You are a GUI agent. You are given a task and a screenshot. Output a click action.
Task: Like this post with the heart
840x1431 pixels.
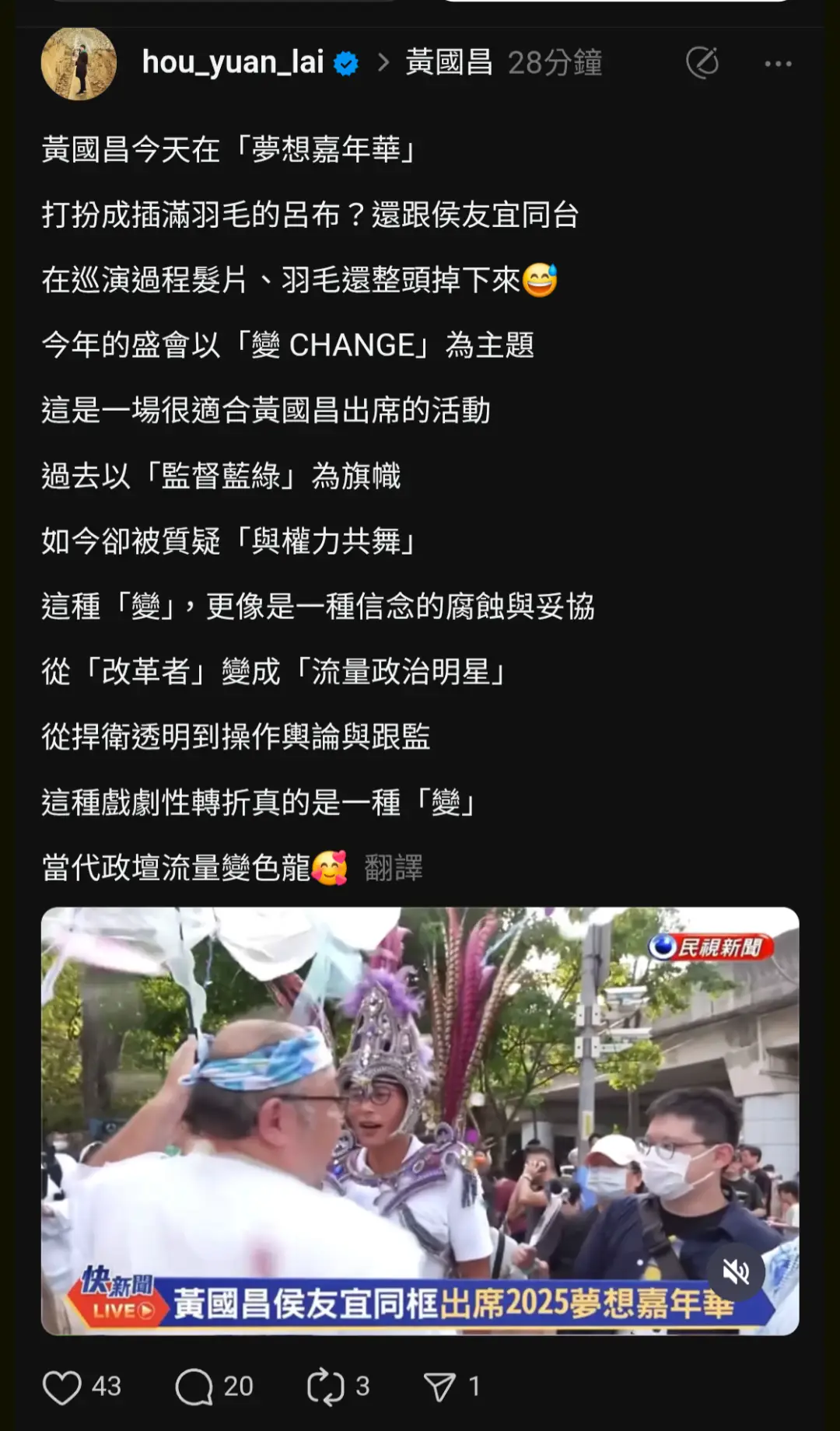point(62,1387)
